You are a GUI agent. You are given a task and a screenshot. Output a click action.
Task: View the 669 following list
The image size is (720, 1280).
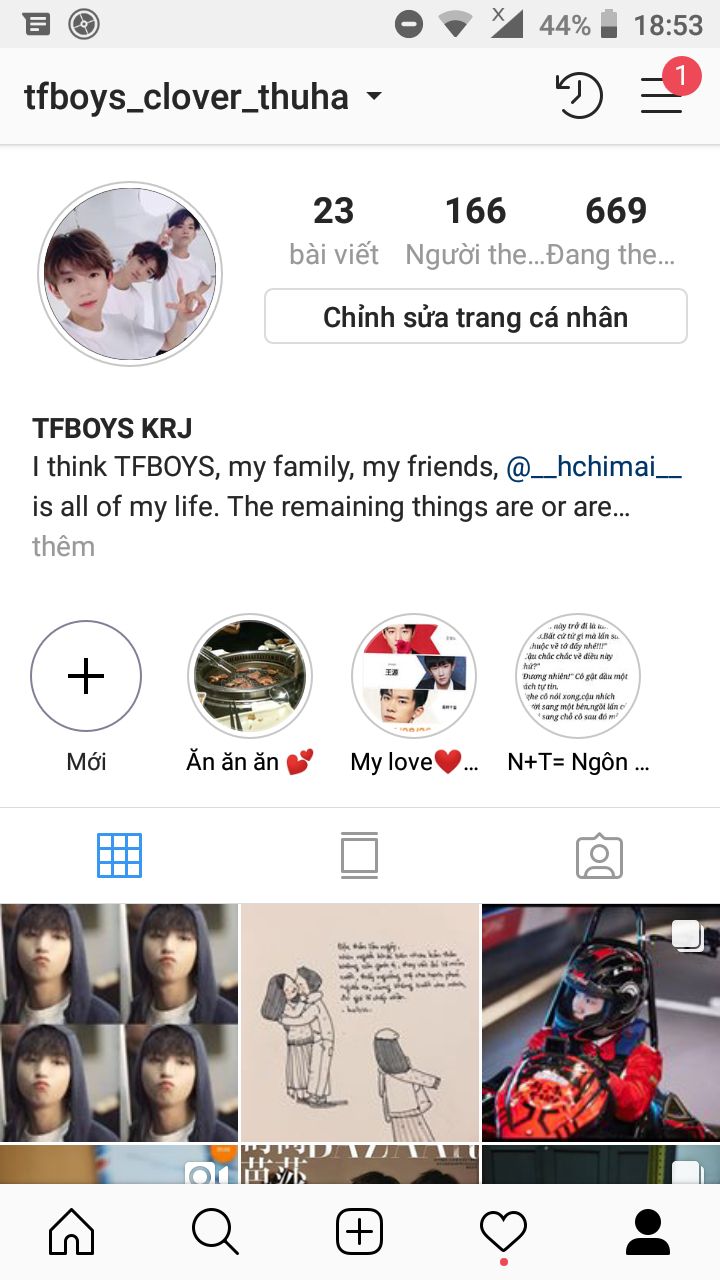pos(616,230)
